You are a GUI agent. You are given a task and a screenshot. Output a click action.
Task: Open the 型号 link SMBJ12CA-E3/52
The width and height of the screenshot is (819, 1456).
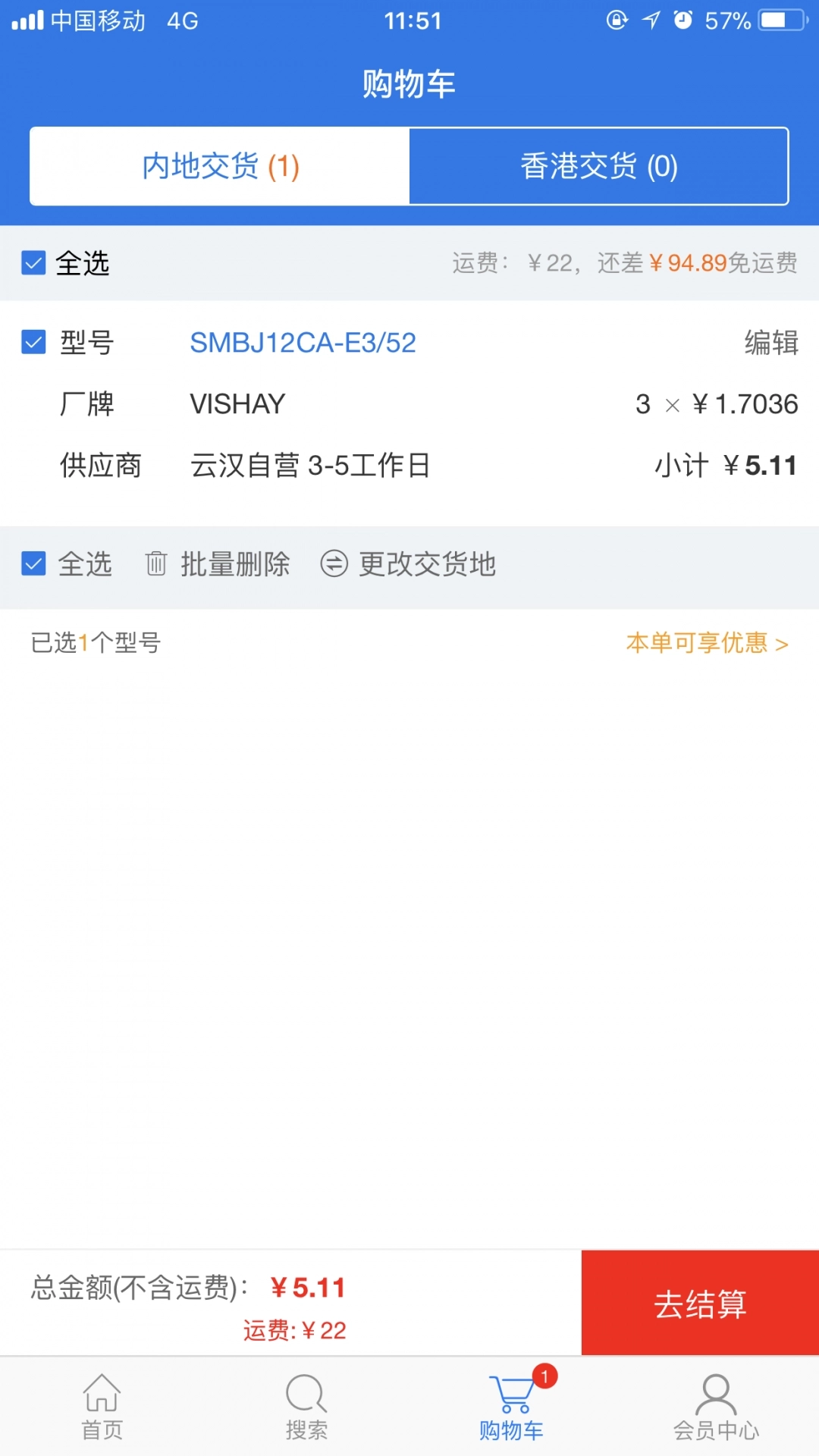pos(303,343)
